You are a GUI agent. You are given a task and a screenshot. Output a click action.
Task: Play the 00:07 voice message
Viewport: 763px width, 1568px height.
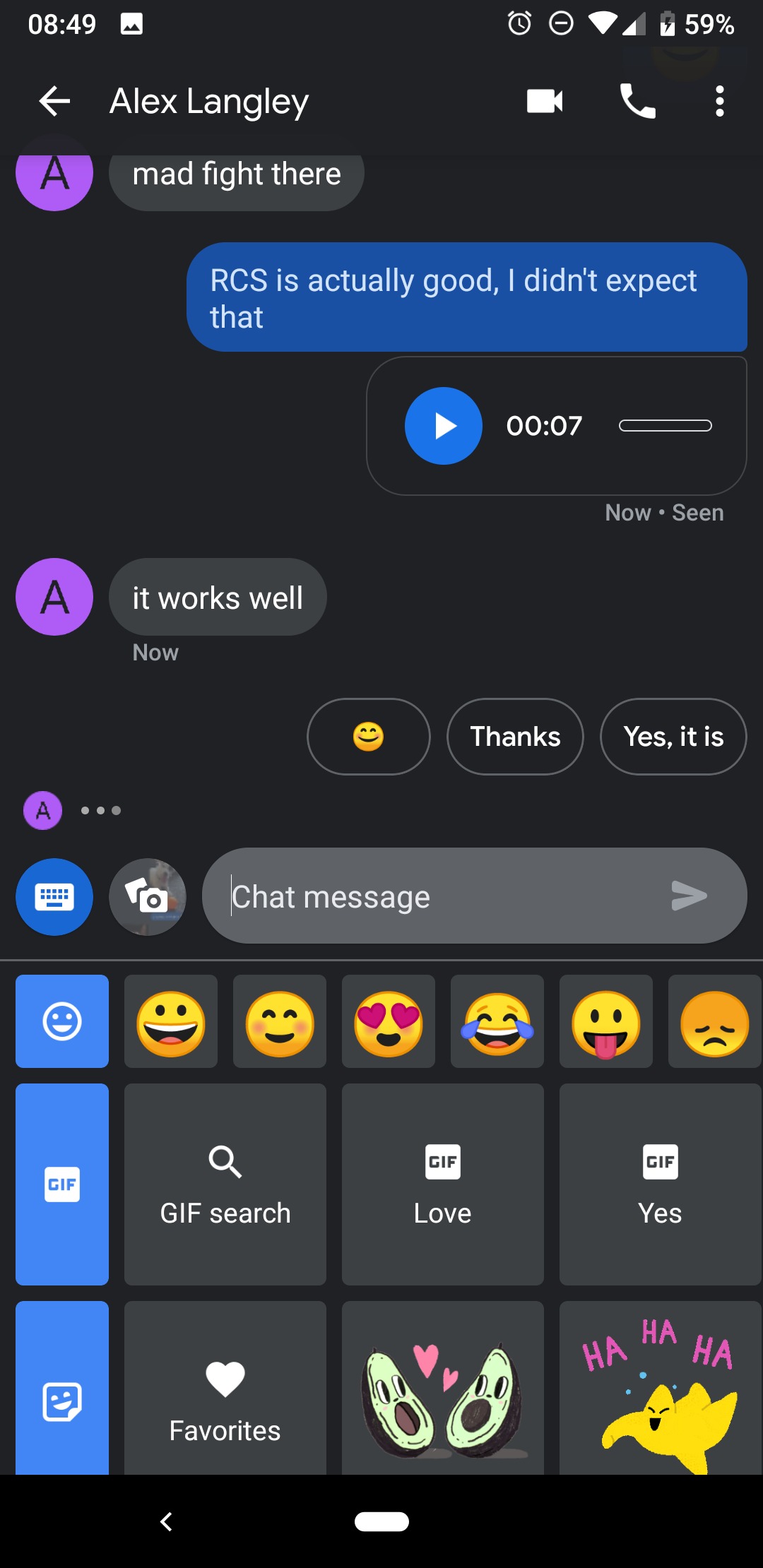(444, 426)
